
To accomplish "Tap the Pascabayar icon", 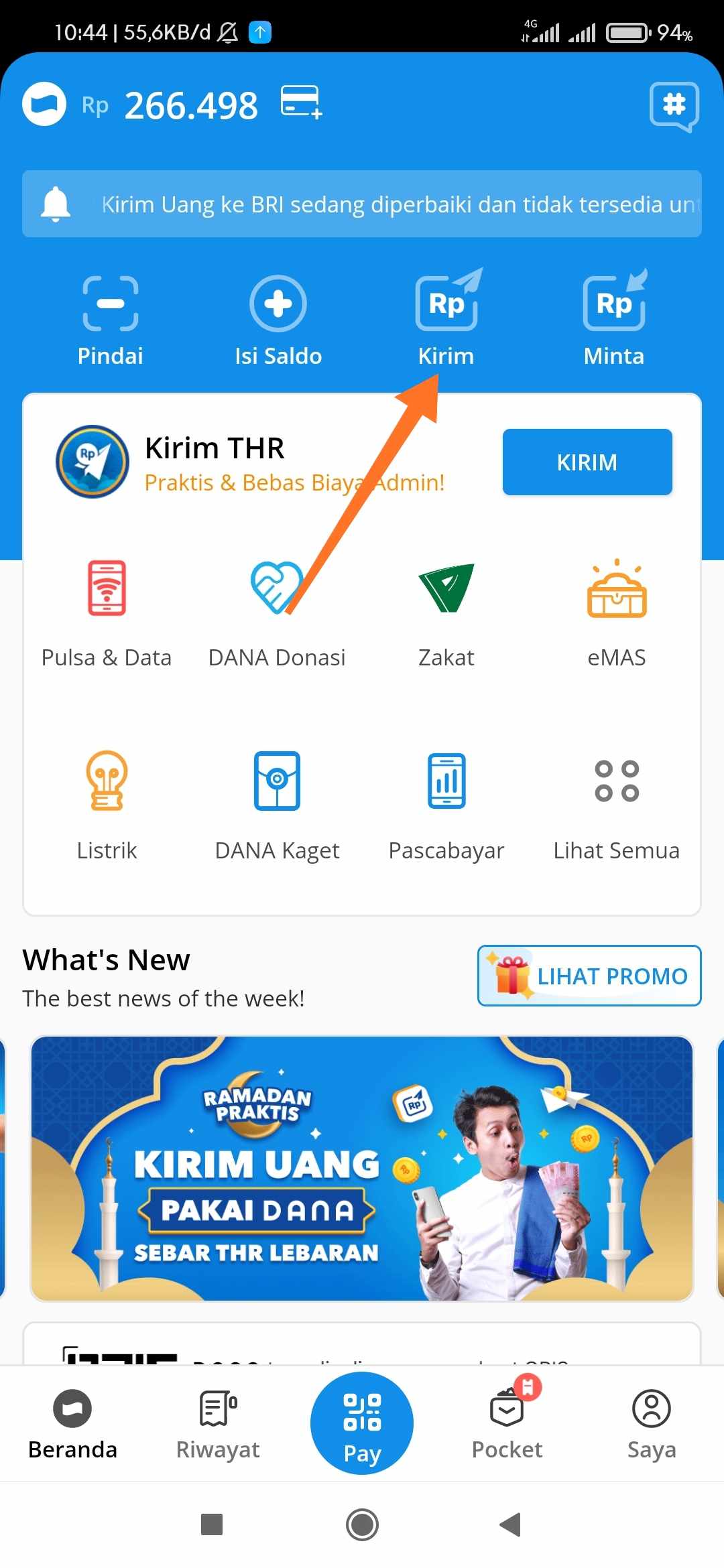I will click(x=446, y=781).
